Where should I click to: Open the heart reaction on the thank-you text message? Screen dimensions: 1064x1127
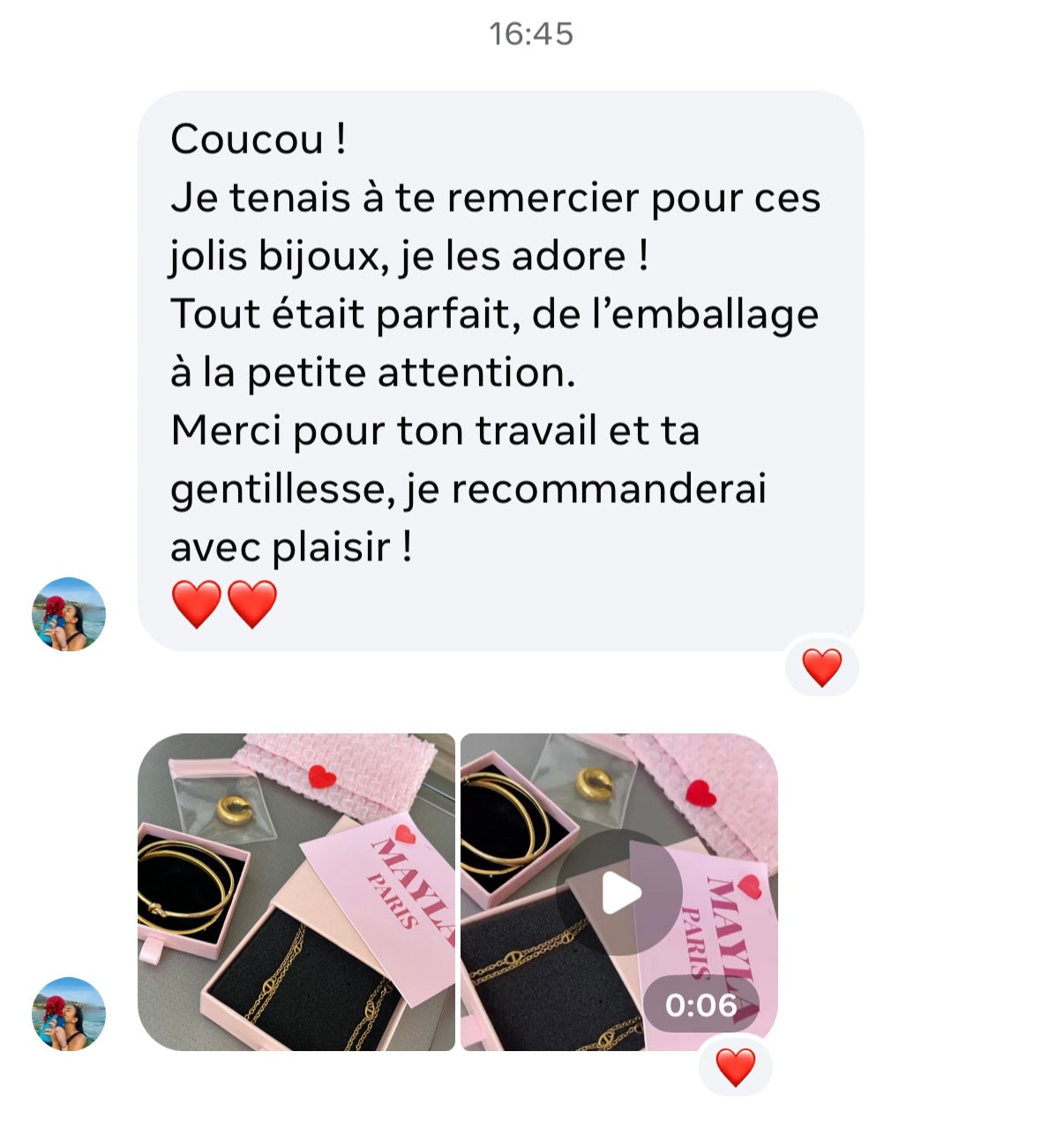click(x=821, y=667)
